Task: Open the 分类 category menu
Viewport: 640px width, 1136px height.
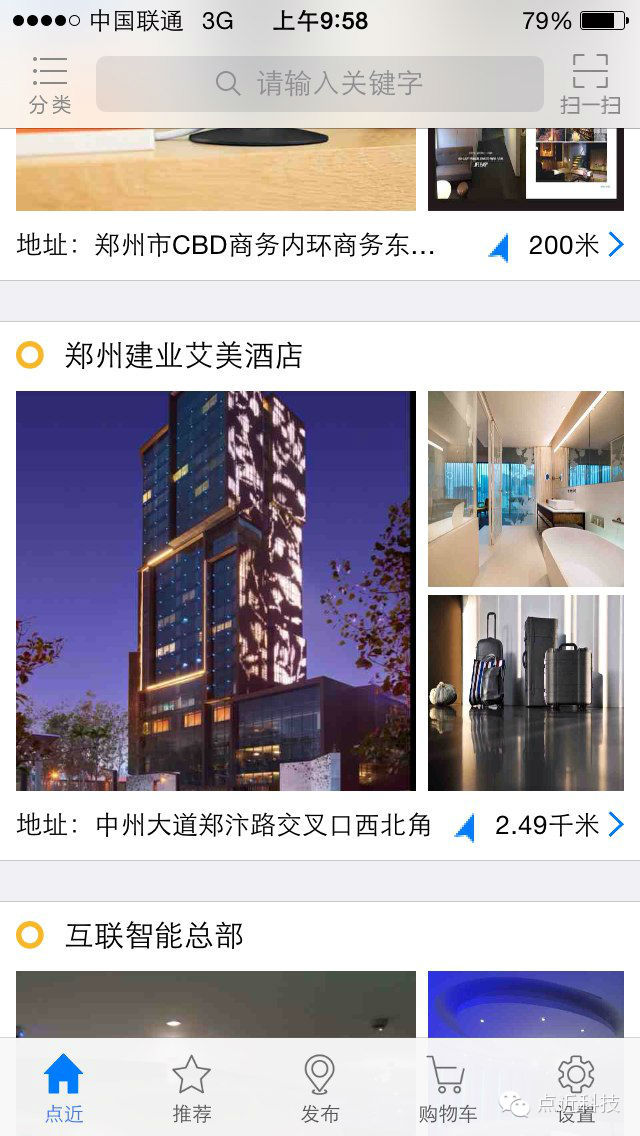Action: [50, 85]
